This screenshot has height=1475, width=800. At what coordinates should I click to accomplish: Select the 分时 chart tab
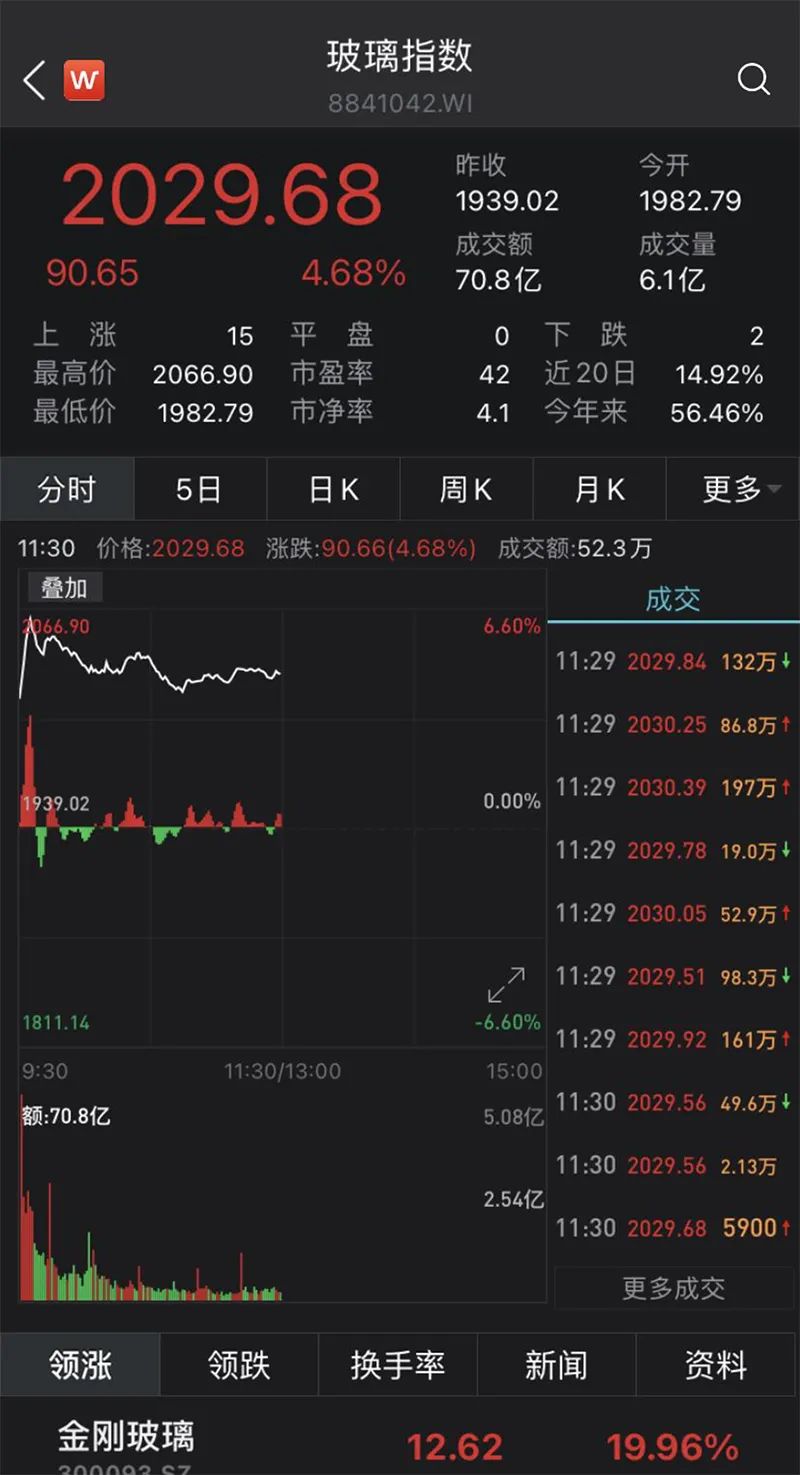pyautogui.click(x=67, y=490)
